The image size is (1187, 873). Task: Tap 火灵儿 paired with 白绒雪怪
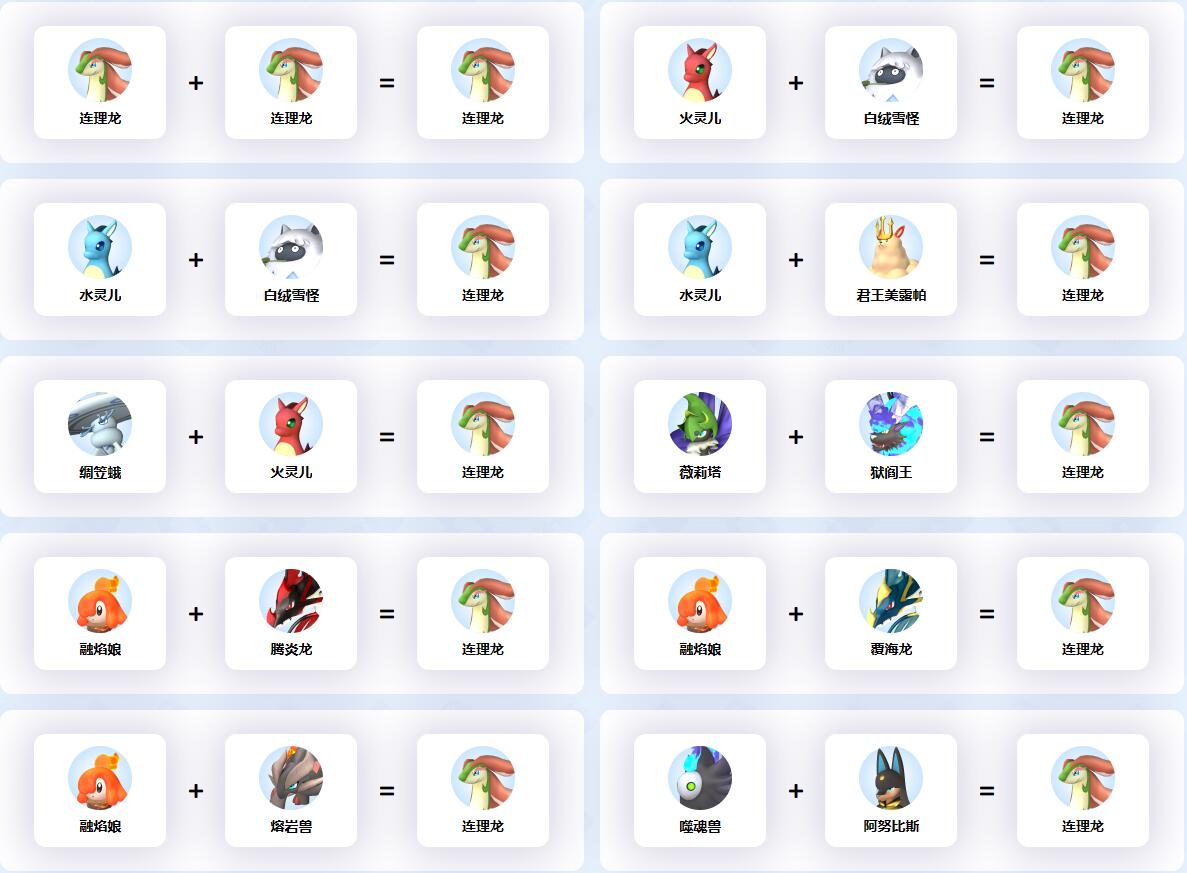tap(699, 82)
